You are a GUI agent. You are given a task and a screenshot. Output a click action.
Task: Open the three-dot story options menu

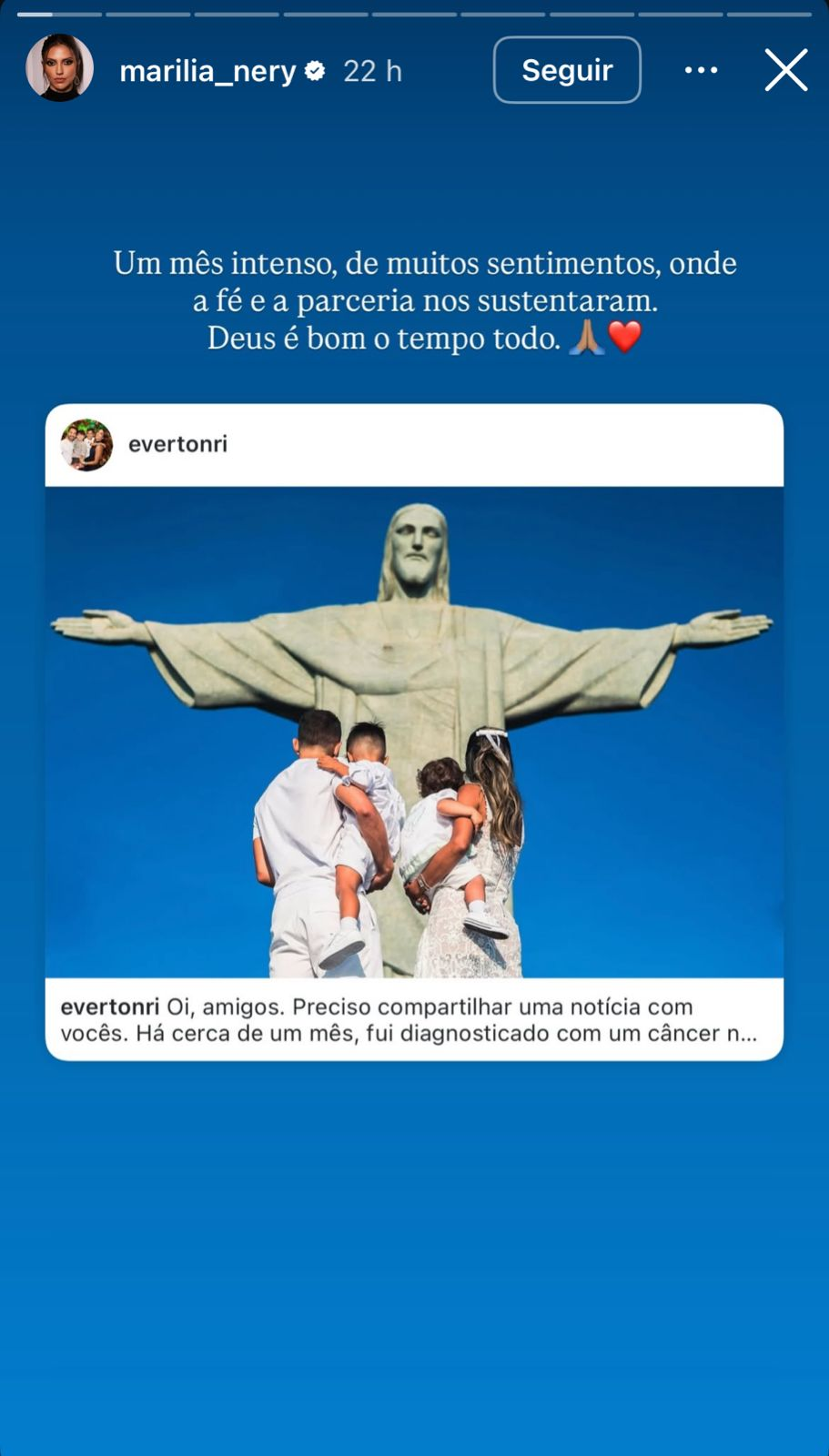coord(701,70)
